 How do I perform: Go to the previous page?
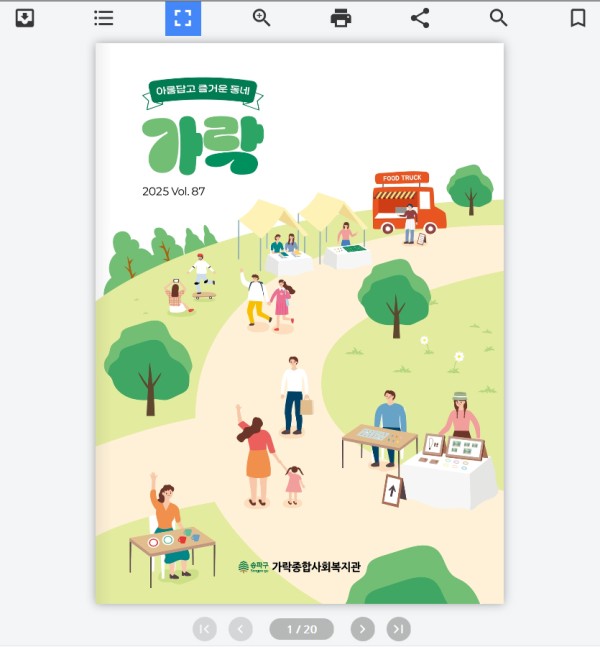click(x=240, y=629)
